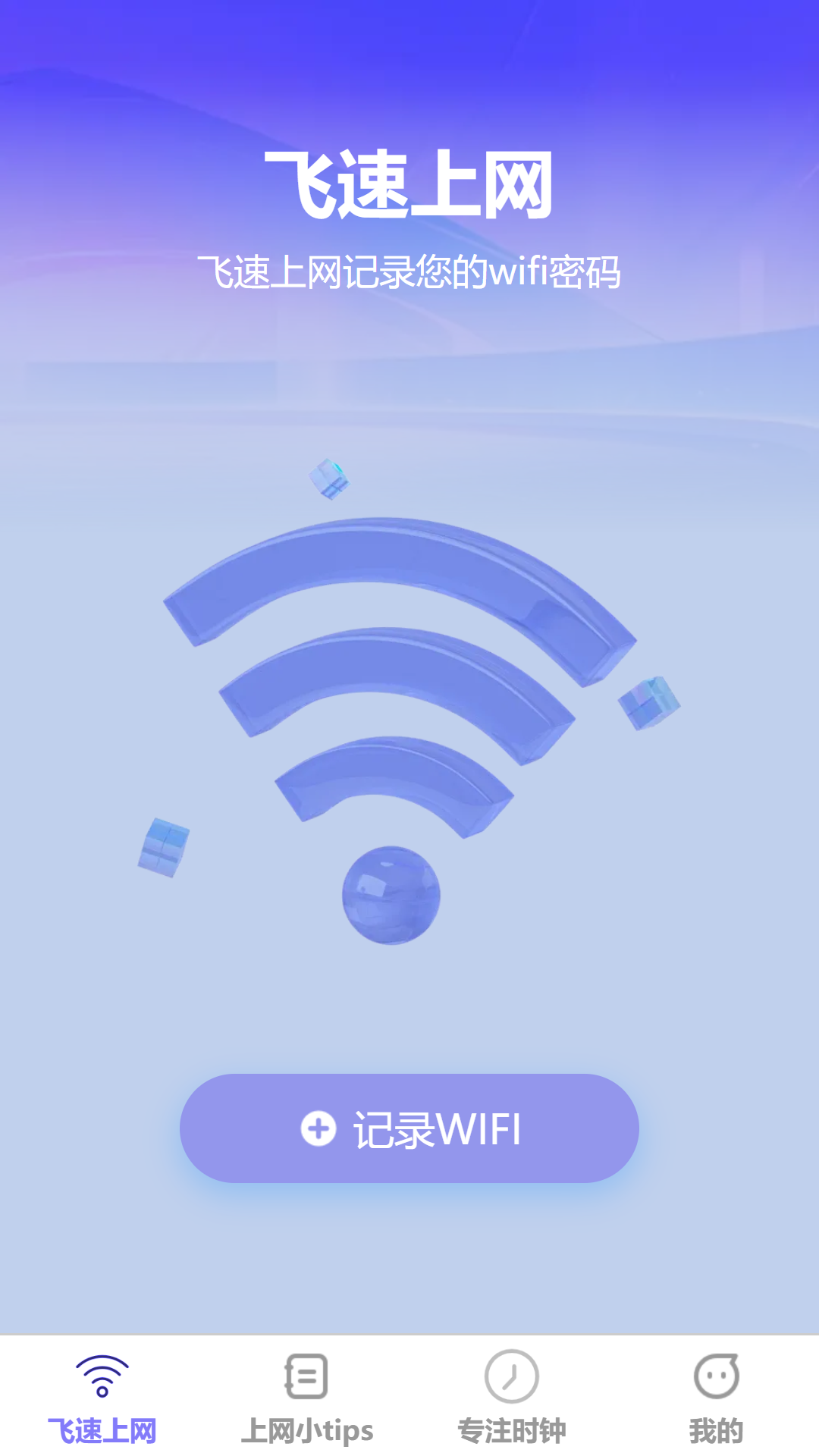The image size is (819, 1456).
Task: Go to the 我的 tab
Action: [x=717, y=1398]
